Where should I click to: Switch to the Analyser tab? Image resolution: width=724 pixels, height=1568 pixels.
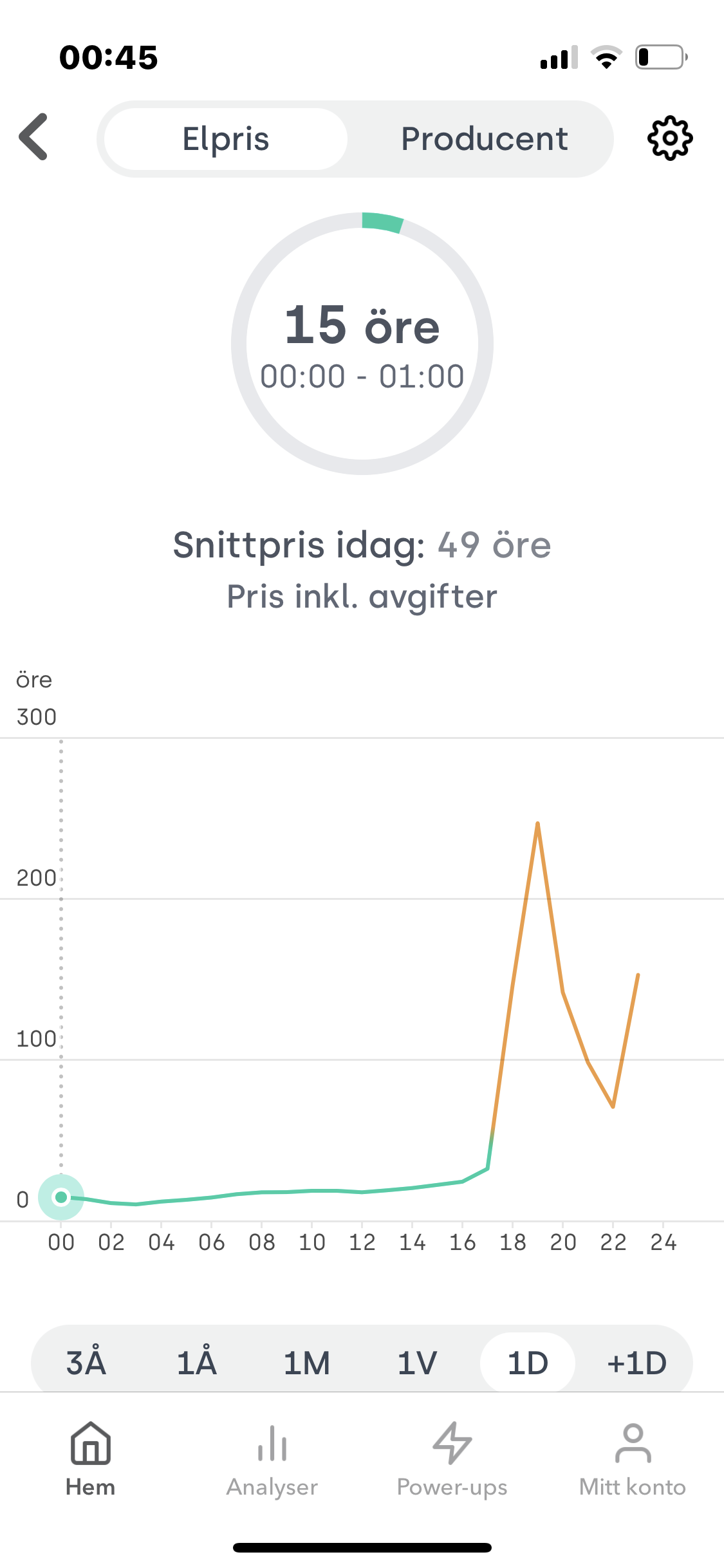272,1460
